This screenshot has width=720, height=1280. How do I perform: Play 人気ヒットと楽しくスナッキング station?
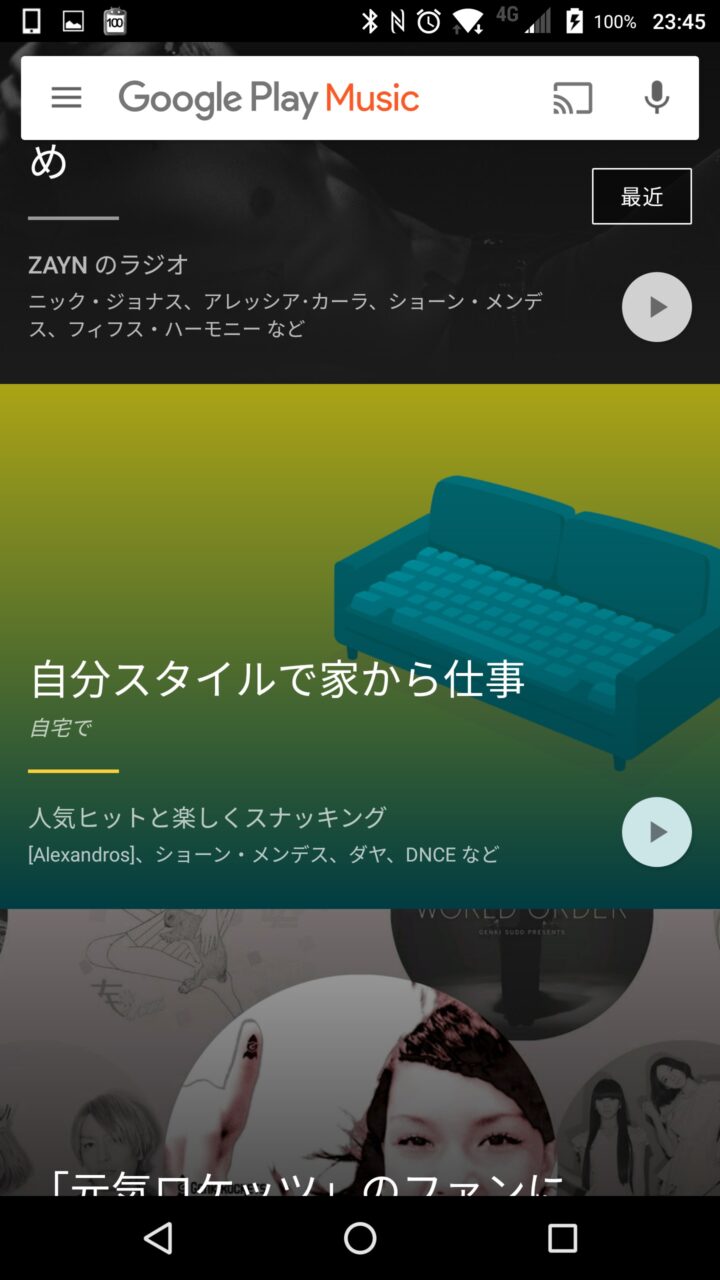pyautogui.click(x=656, y=832)
